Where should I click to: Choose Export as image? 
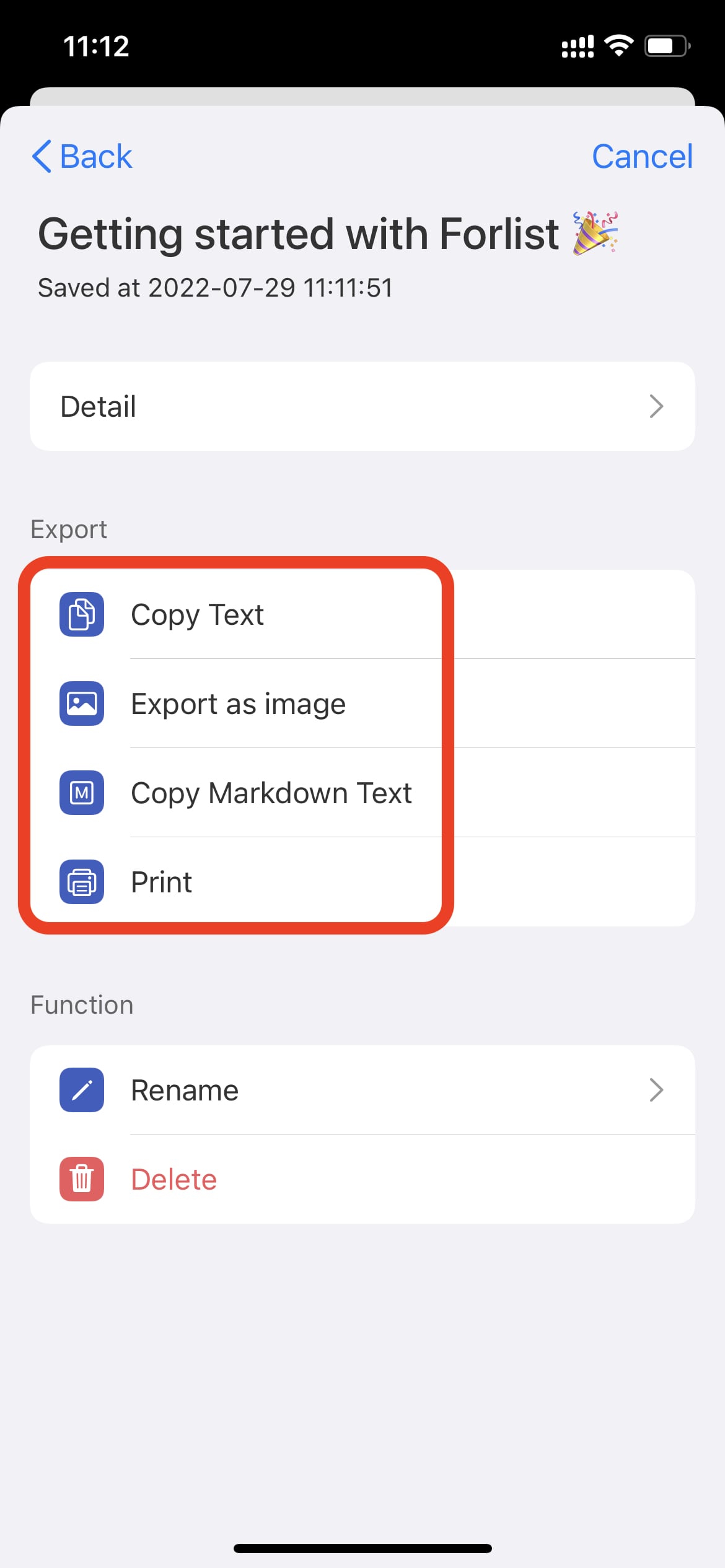(x=362, y=703)
